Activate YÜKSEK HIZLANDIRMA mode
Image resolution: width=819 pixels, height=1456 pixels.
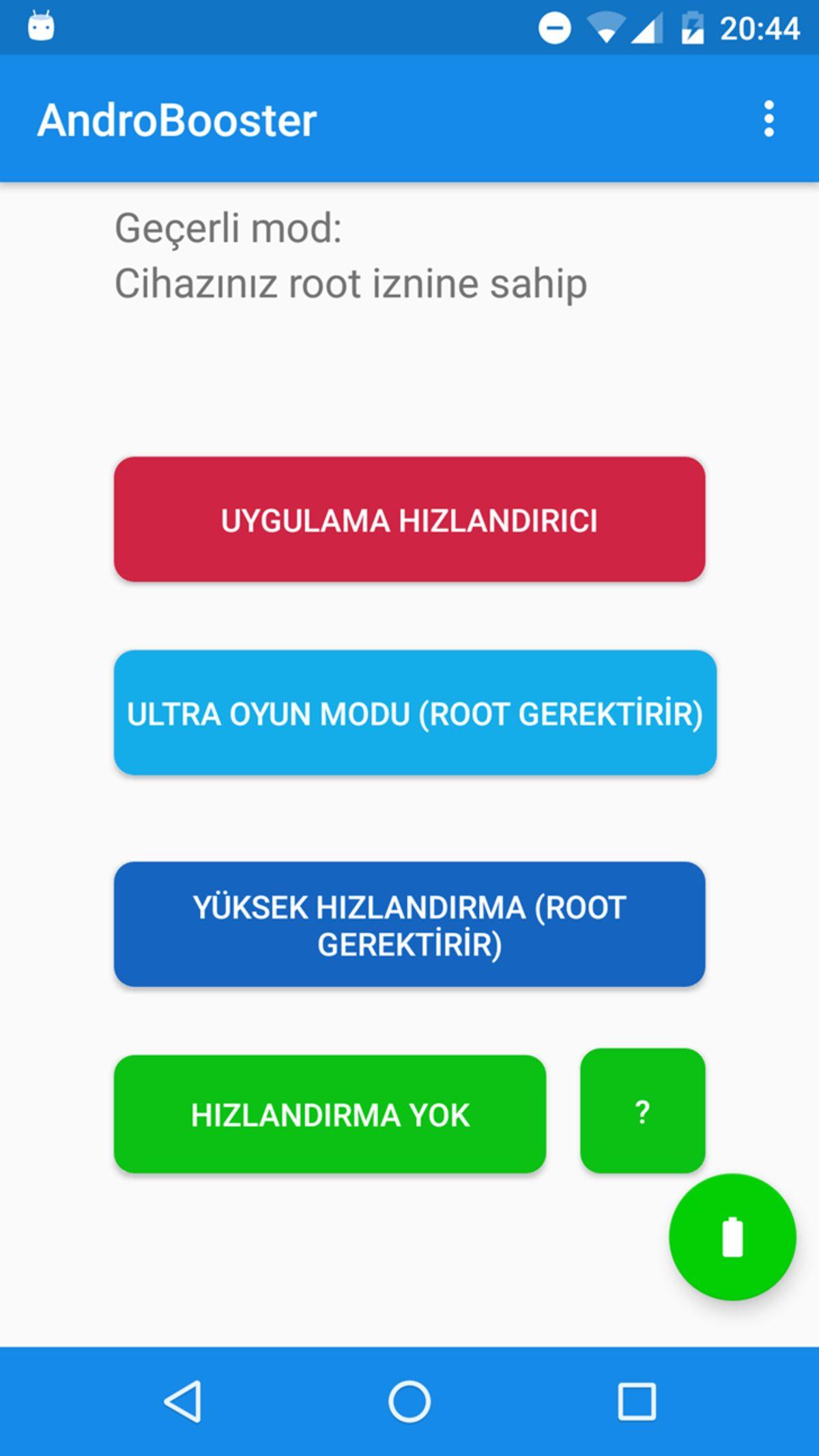coord(409,925)
